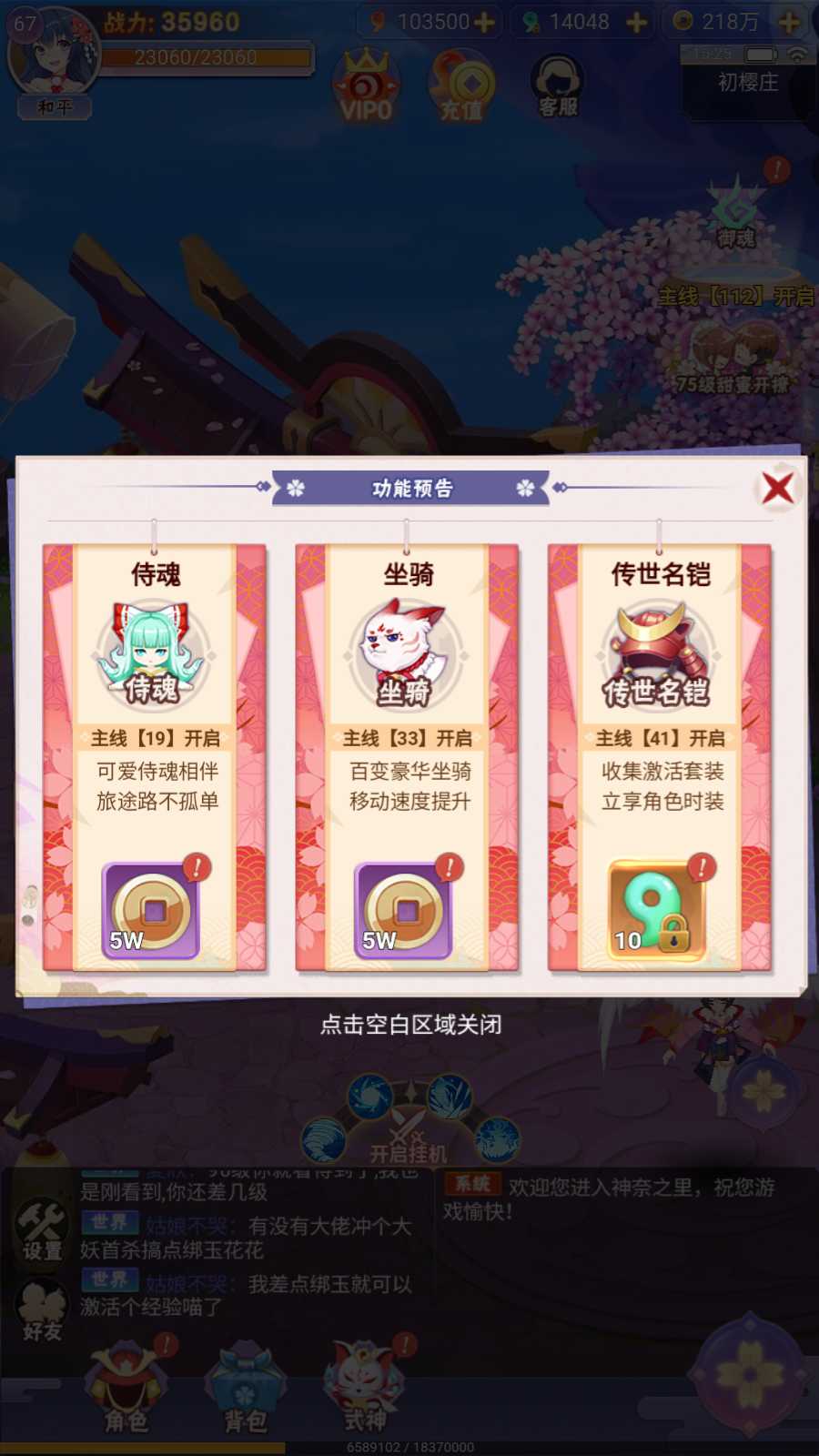Viewport: 819px width, 1456px height.
Task: Contact 客服 customer service
Action: click(558, 88)
